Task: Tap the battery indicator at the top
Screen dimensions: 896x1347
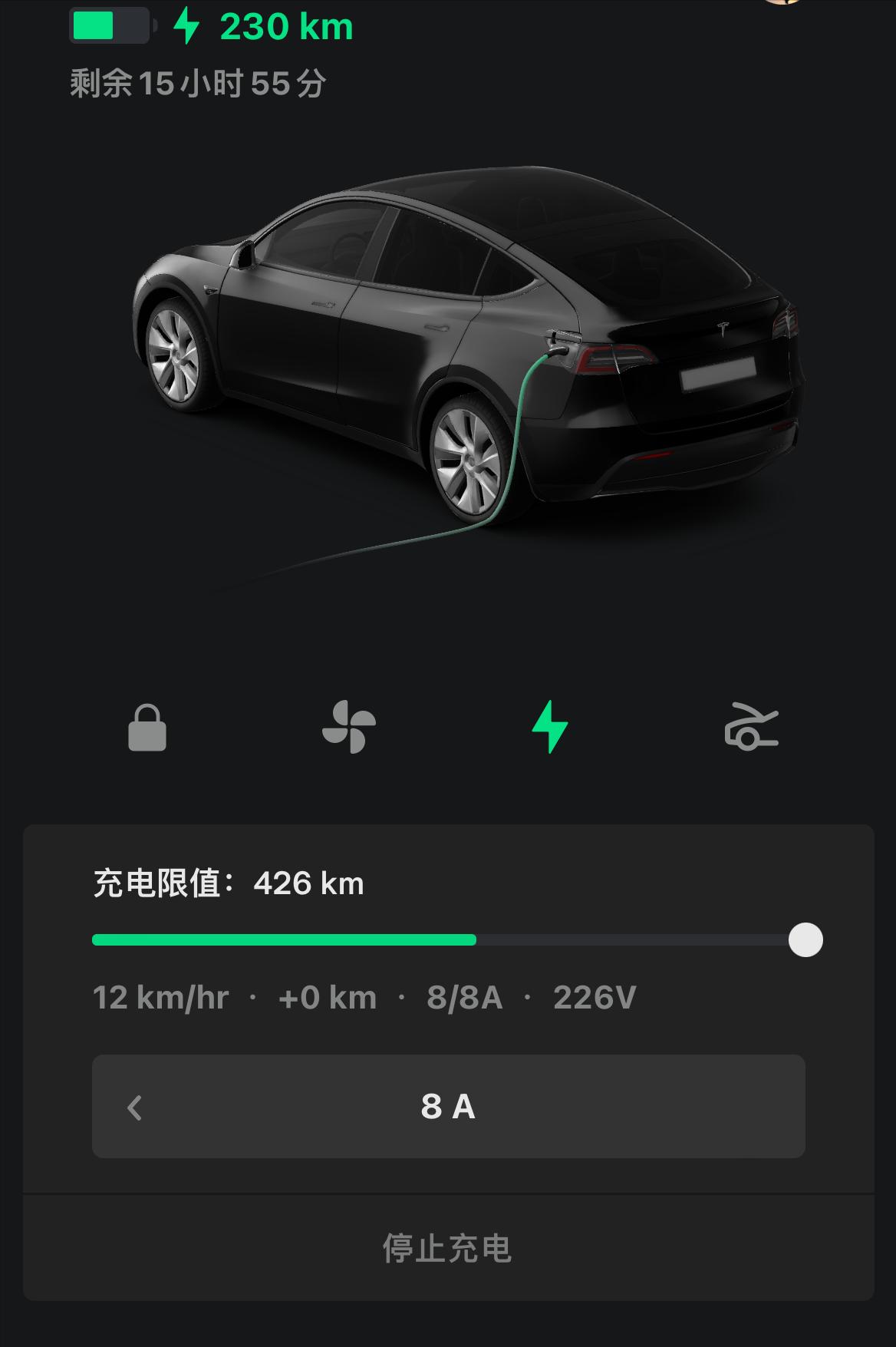Action: [112, 26]
